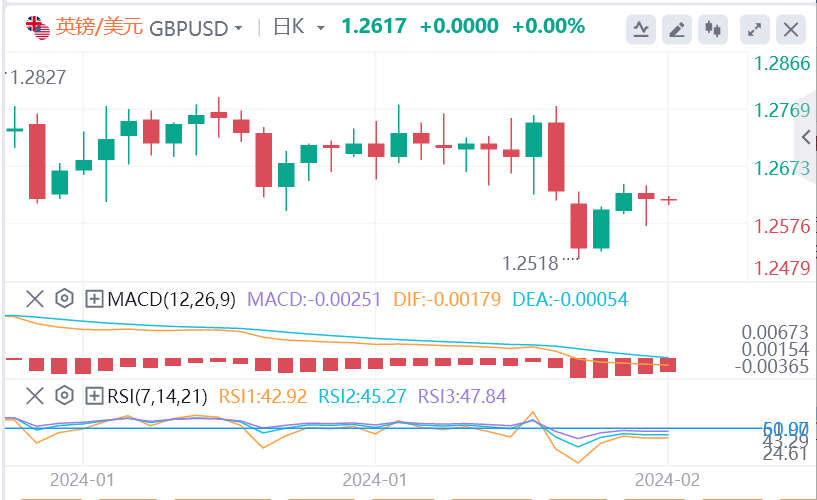Open MACD indicator settings
Viewport: 817px width, 500px height.
(x=65, y=298)
